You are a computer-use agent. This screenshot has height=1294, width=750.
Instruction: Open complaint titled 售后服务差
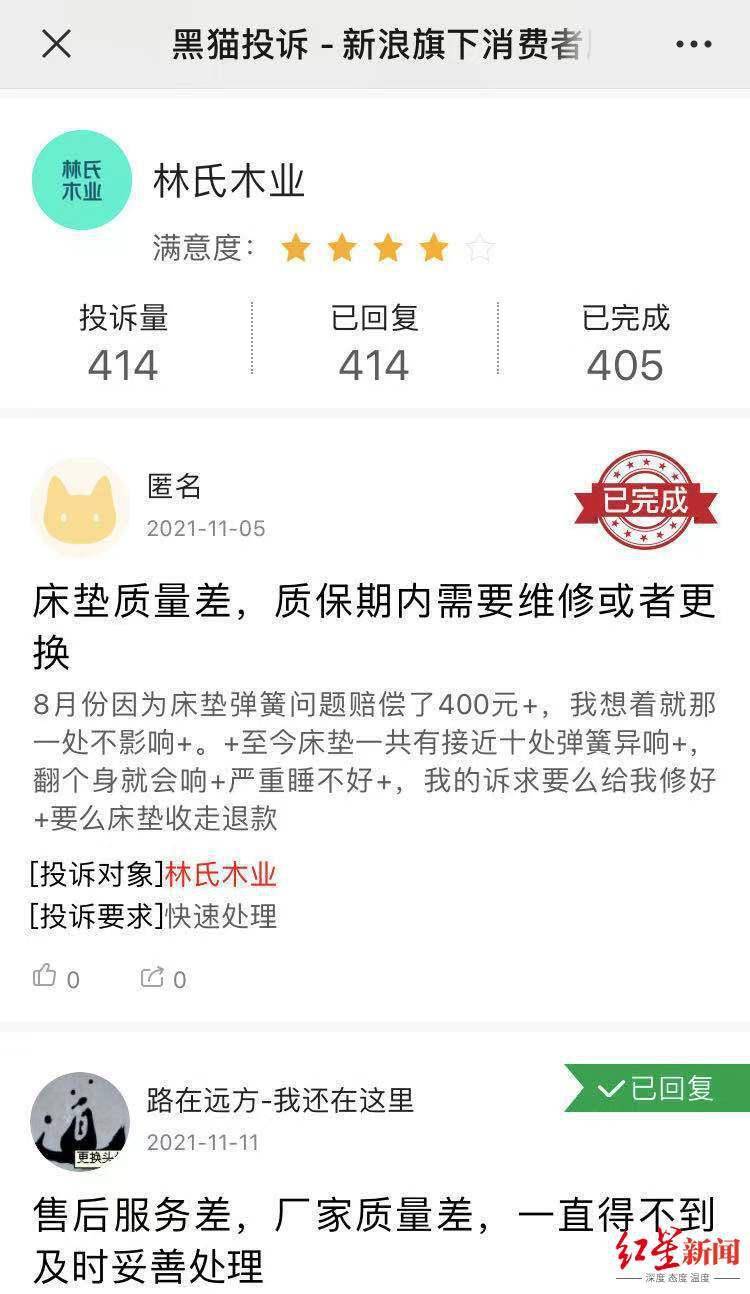[x=374, y=1241]
